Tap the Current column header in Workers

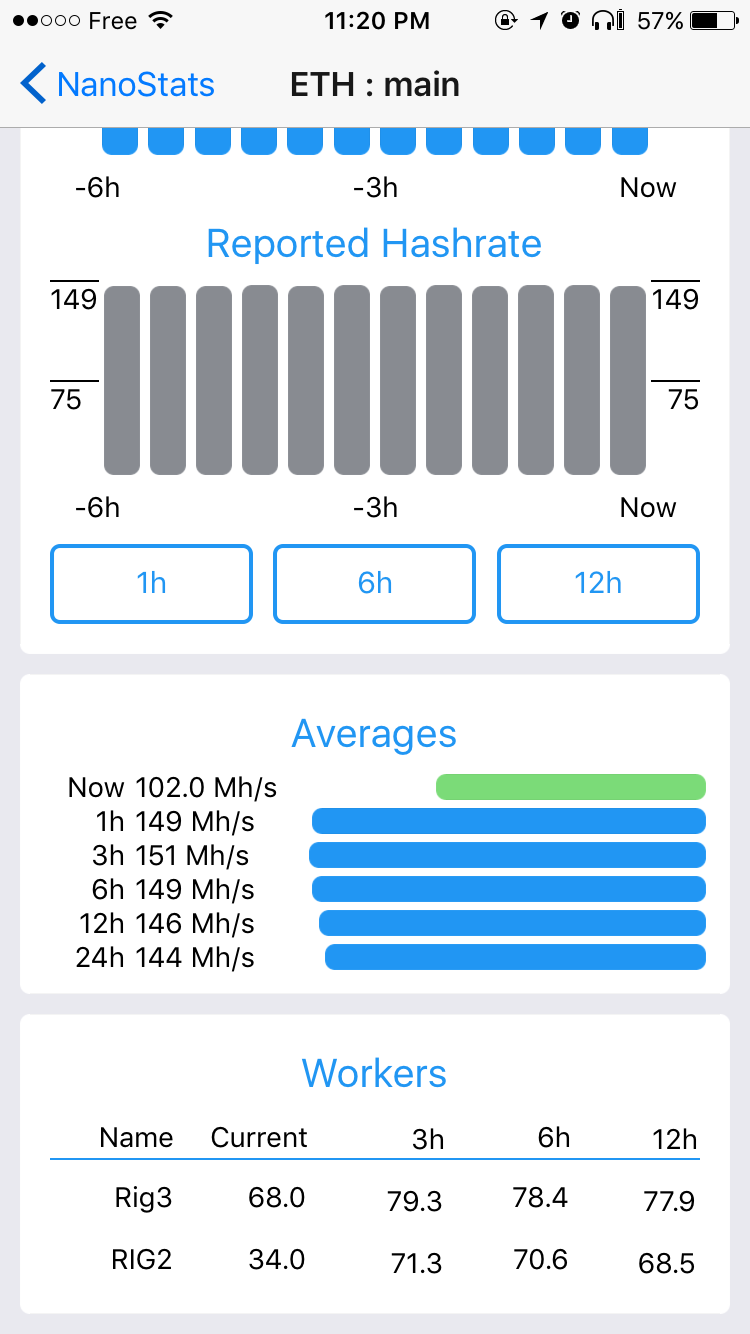258,1137
